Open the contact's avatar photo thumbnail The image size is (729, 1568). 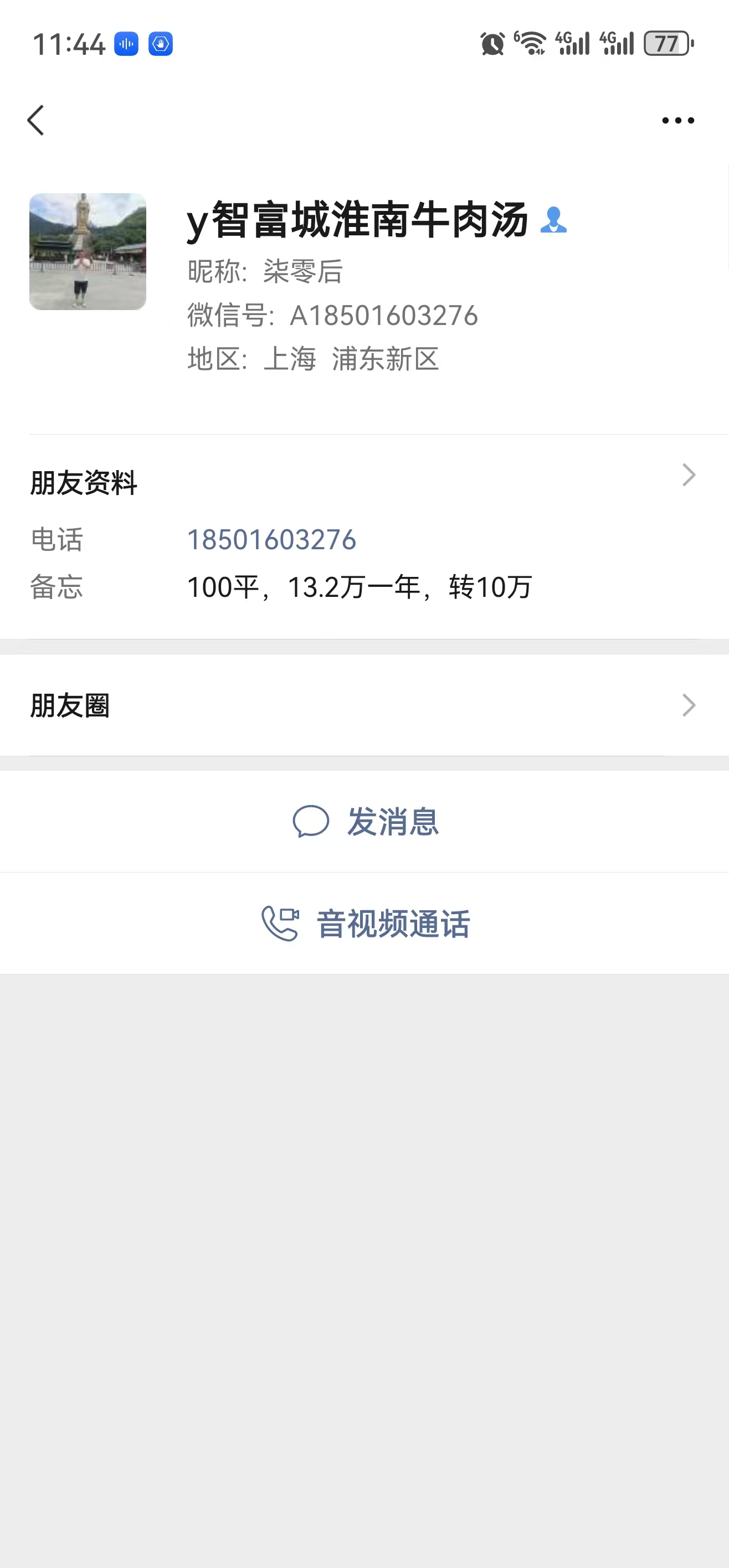point(88,252)
